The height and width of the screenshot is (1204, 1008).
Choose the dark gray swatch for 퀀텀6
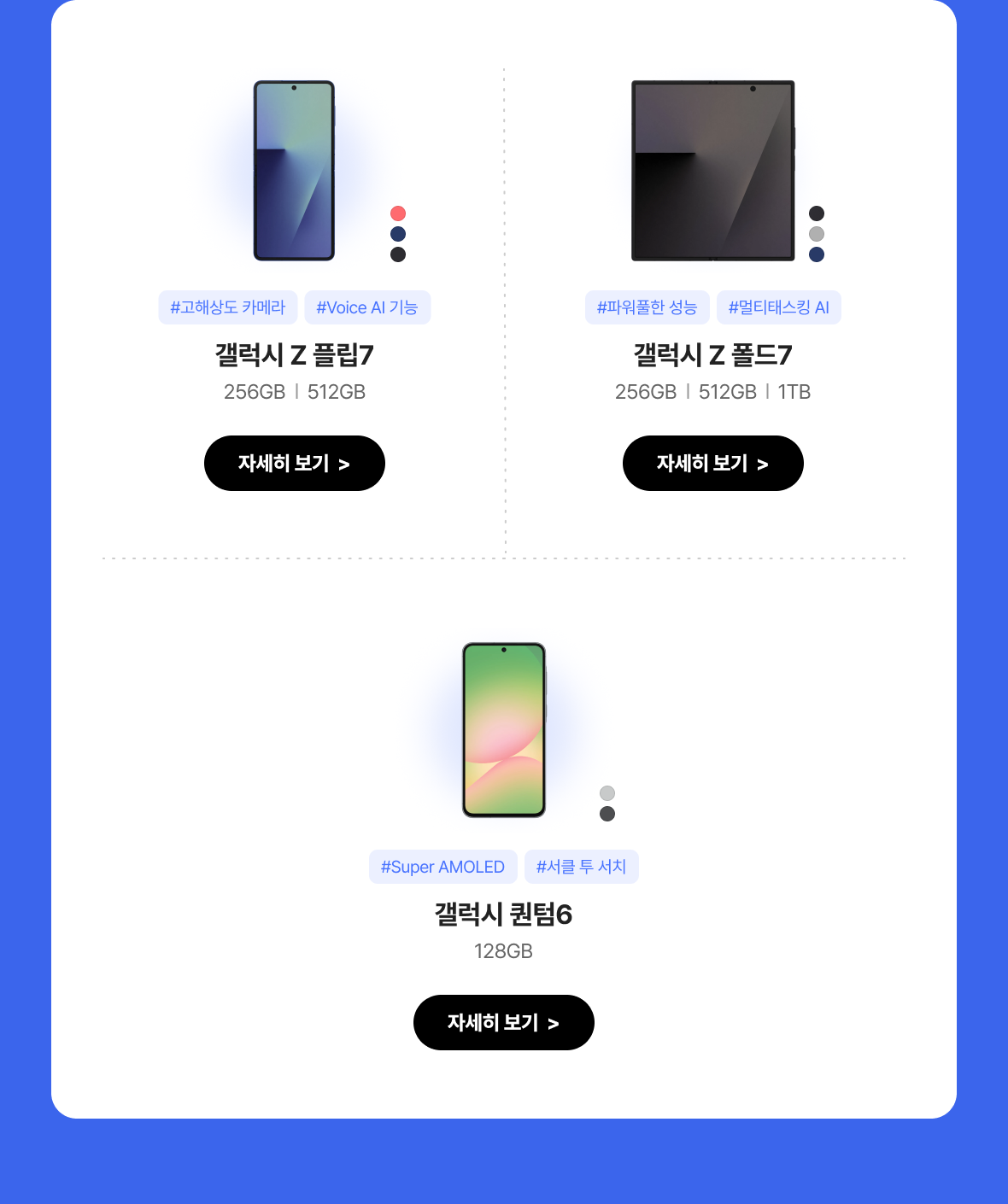coord(607,814)
